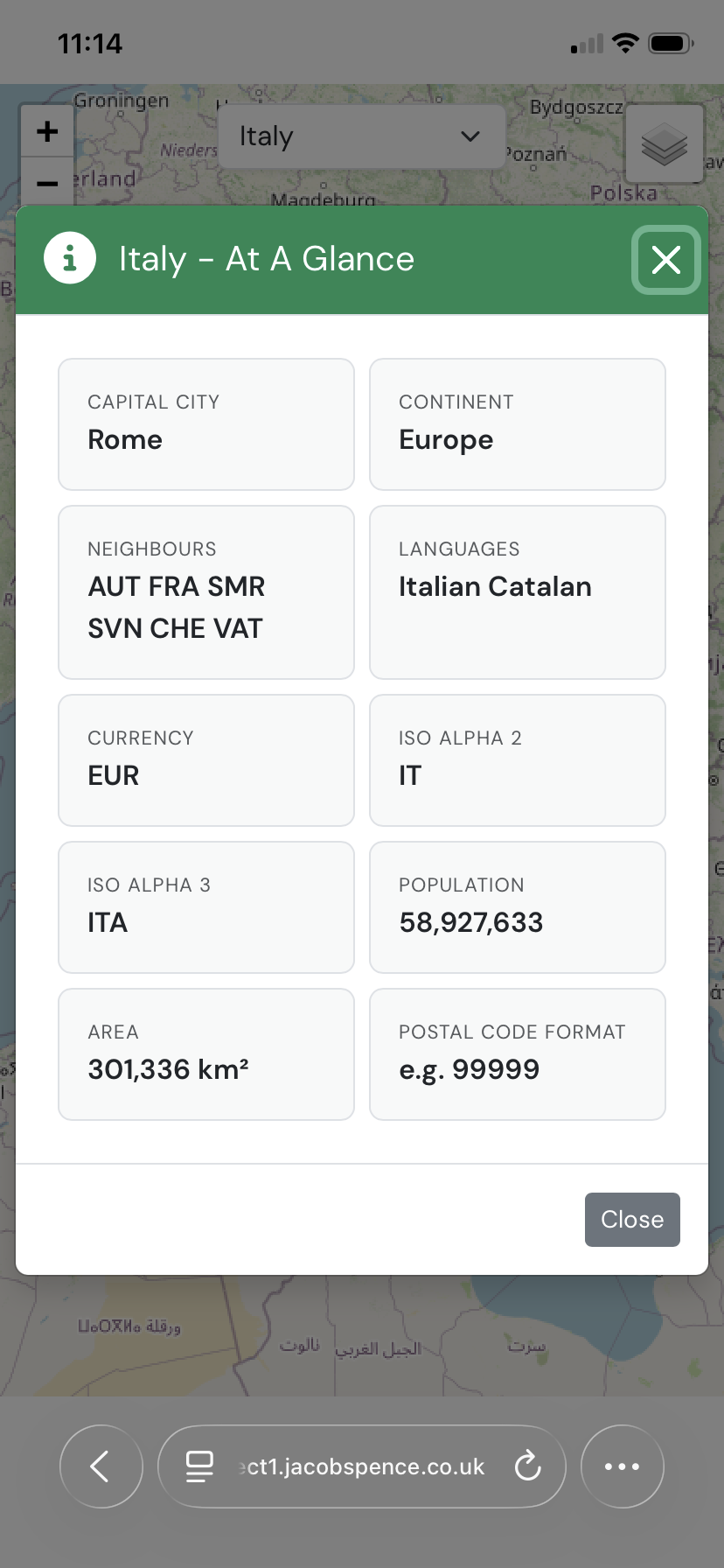
Task: Tap the back navigation arrow icon
Action: point(101,1466)
